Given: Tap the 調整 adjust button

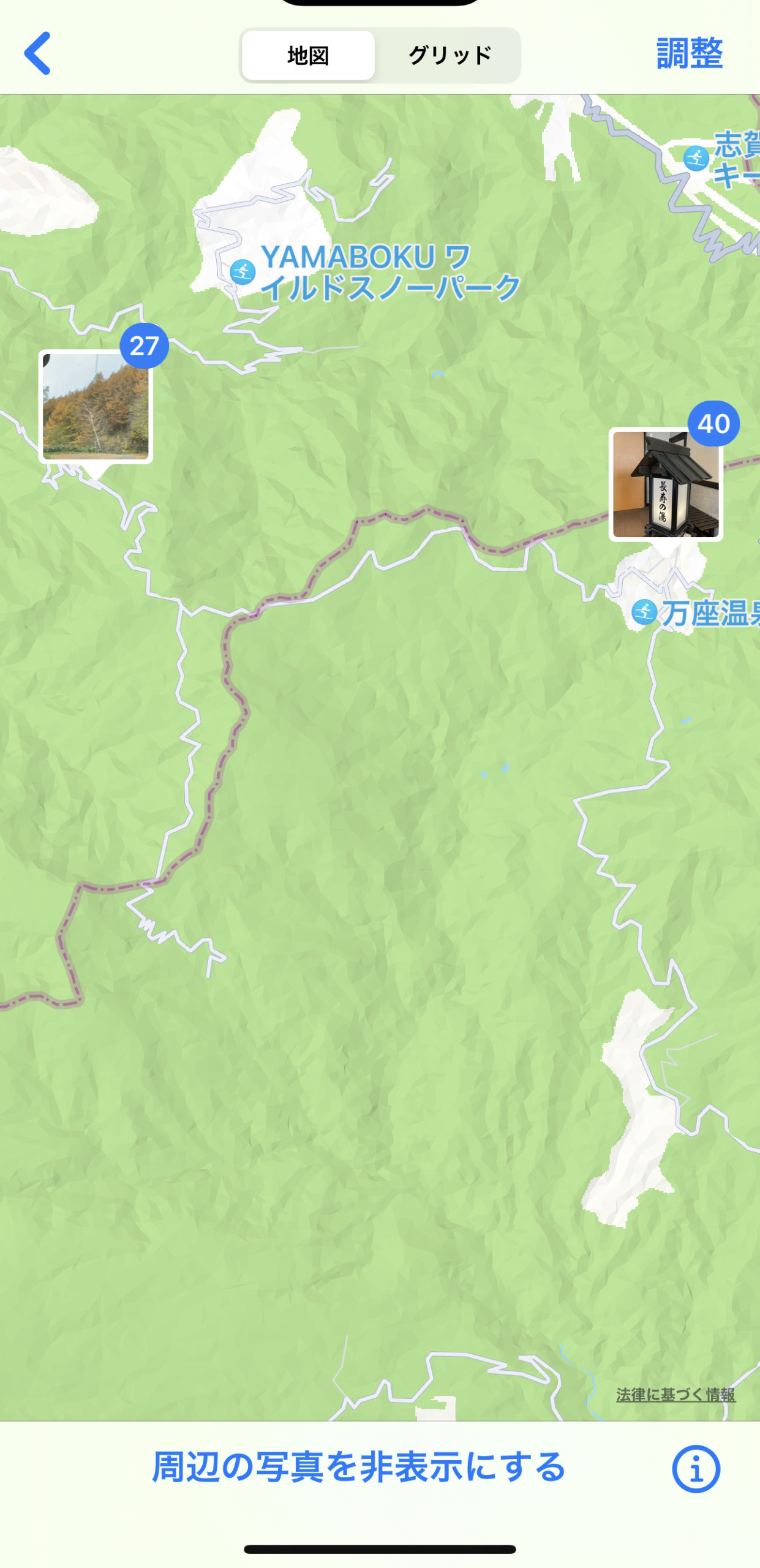Looking at the screenshot, I should (690, 54).
